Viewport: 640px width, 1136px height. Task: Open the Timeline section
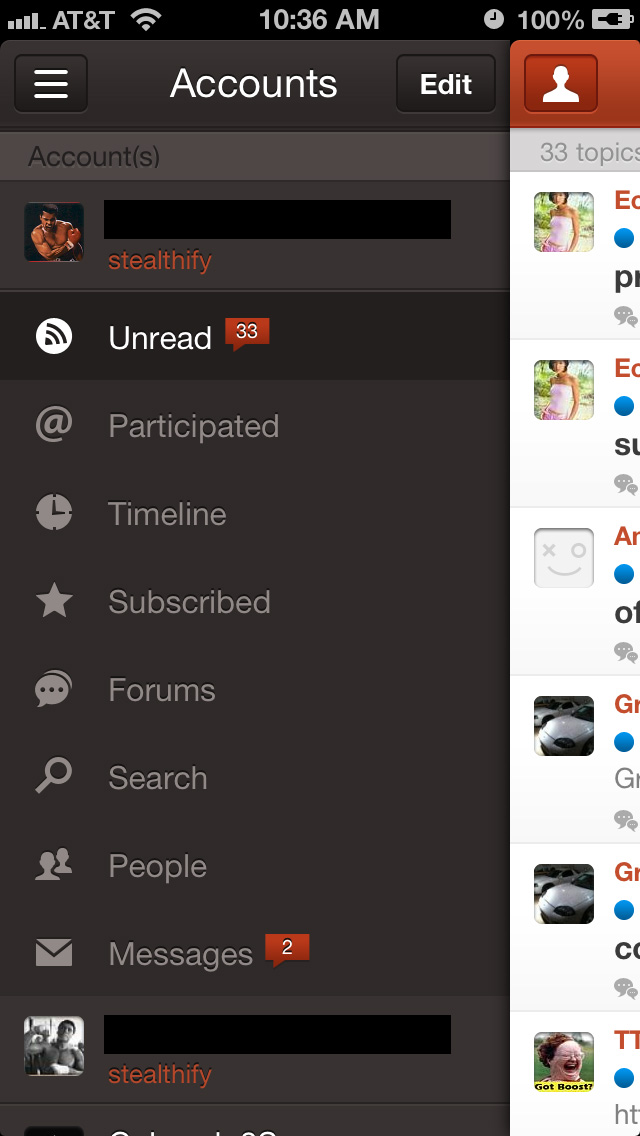167,514
